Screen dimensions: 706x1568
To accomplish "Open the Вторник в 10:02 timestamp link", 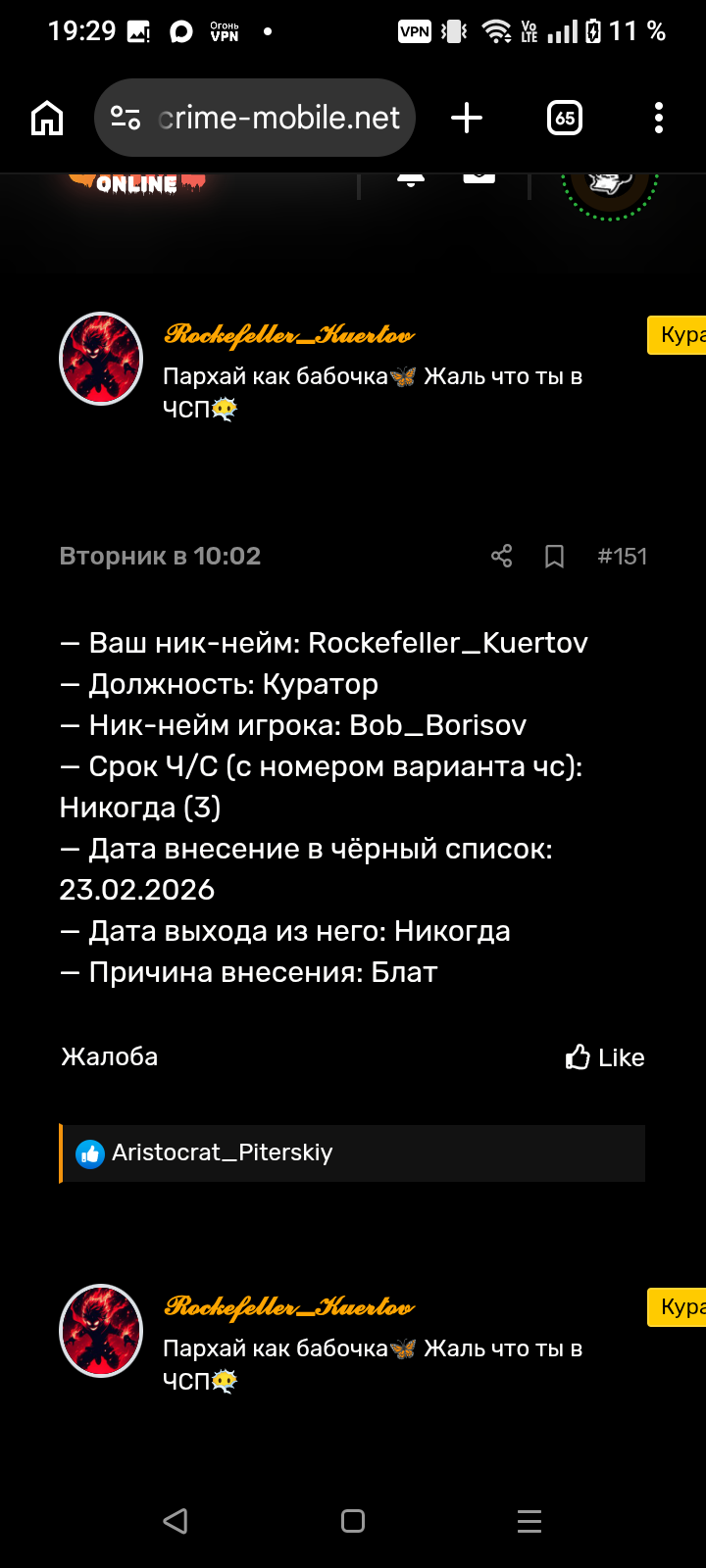I will pos(160,557).
